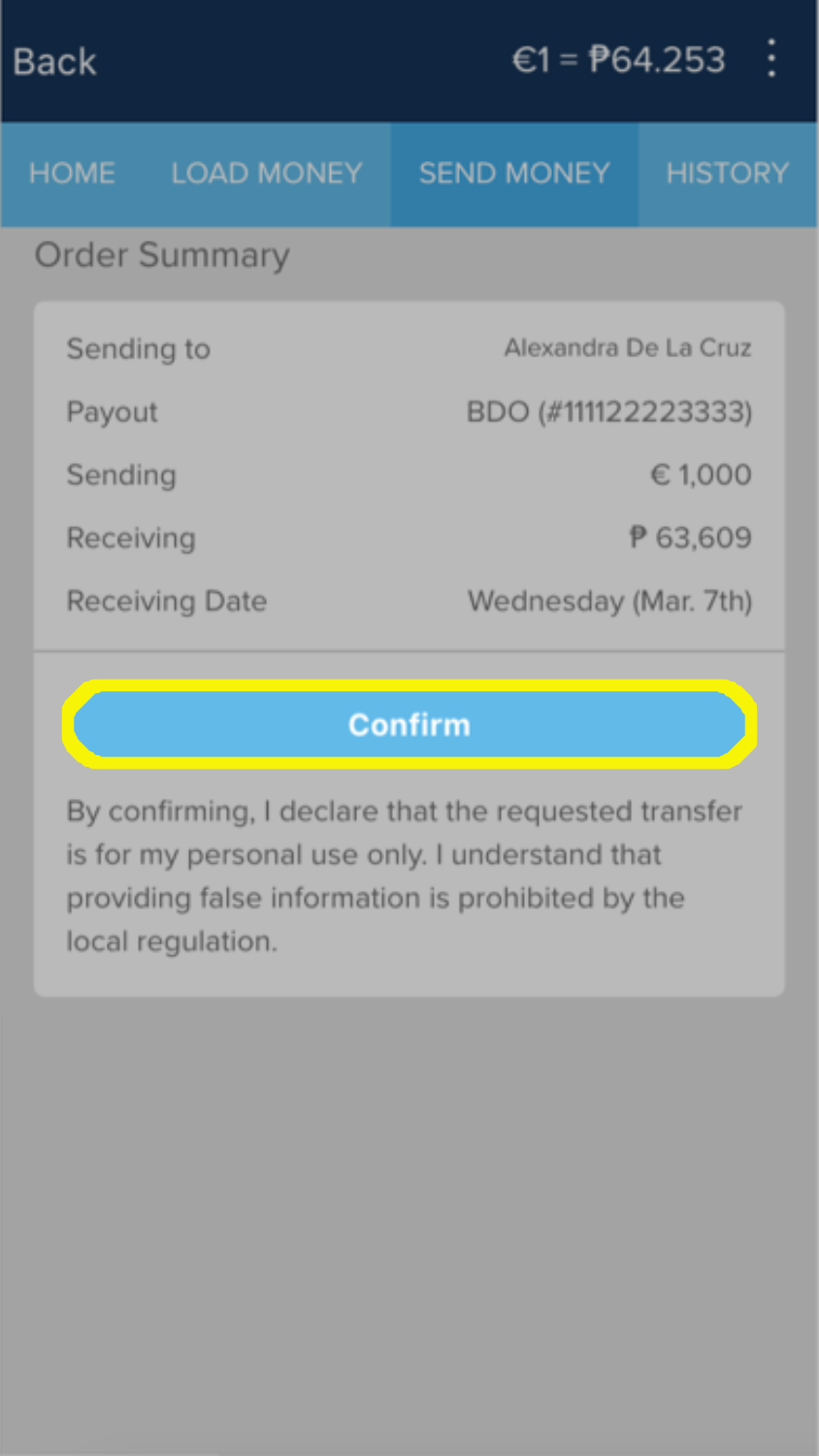Click the Payout row label
This screenshot has width=819, height=1456.
[x=112, y=412]
